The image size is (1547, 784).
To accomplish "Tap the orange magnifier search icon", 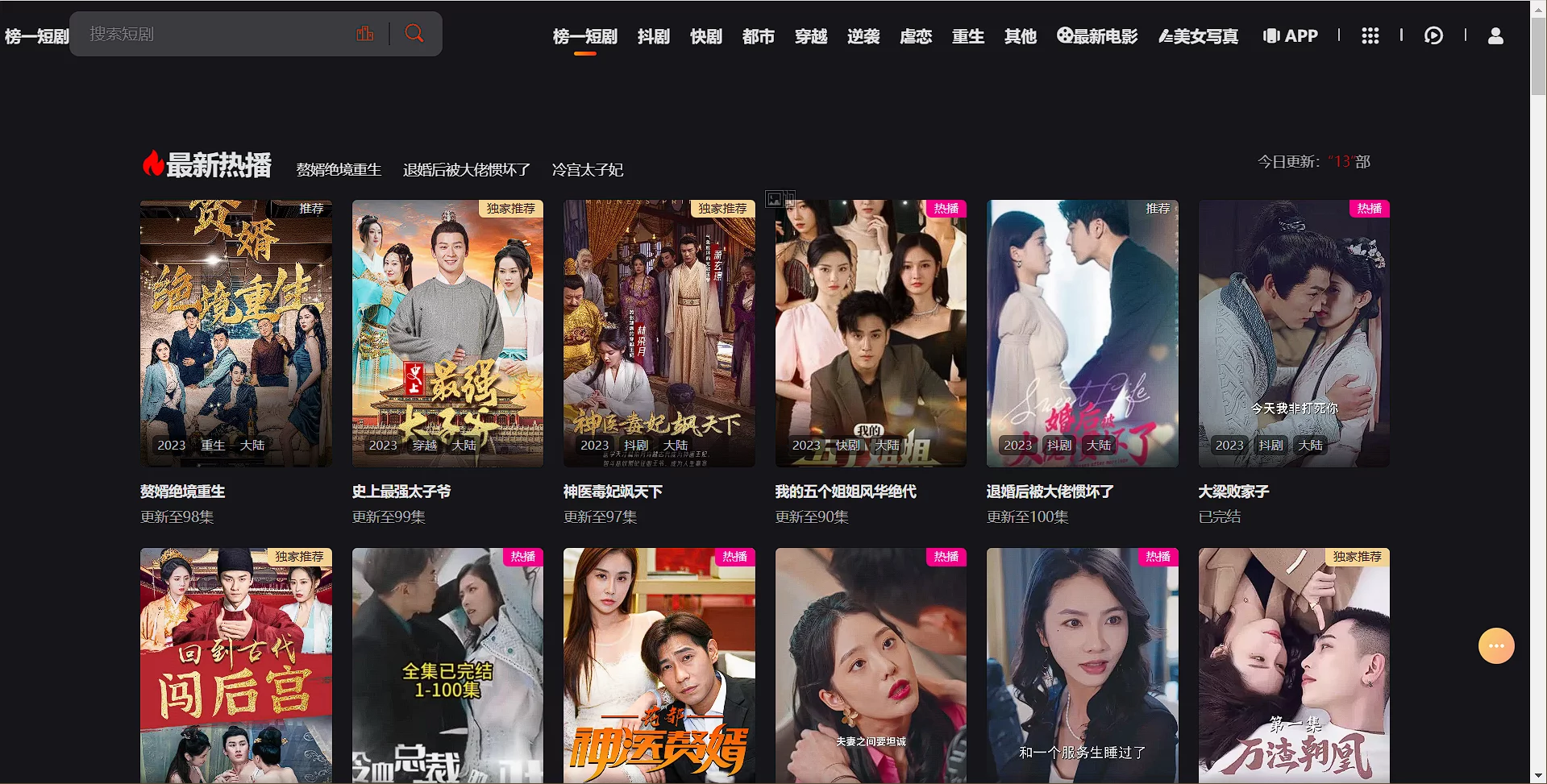I will [414, 34].
